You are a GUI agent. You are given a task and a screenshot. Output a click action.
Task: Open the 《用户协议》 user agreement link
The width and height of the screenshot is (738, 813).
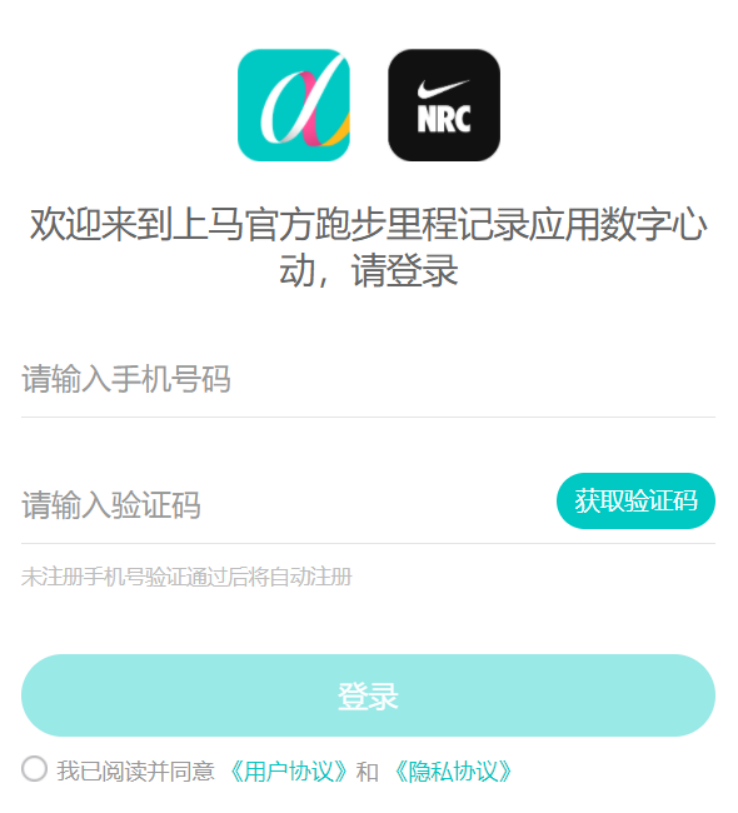288,771
